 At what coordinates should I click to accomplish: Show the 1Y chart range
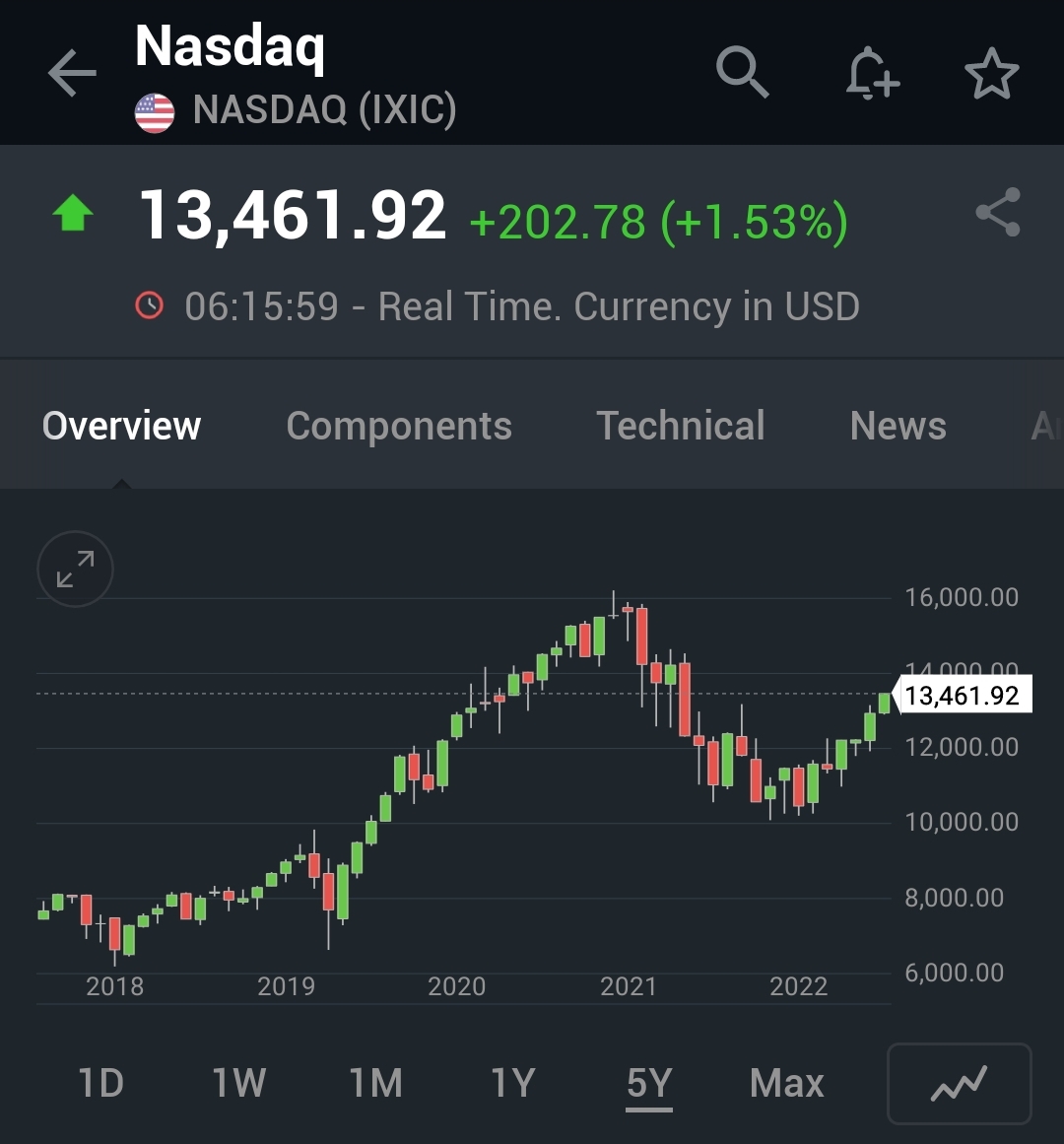tap(512, 1084)
